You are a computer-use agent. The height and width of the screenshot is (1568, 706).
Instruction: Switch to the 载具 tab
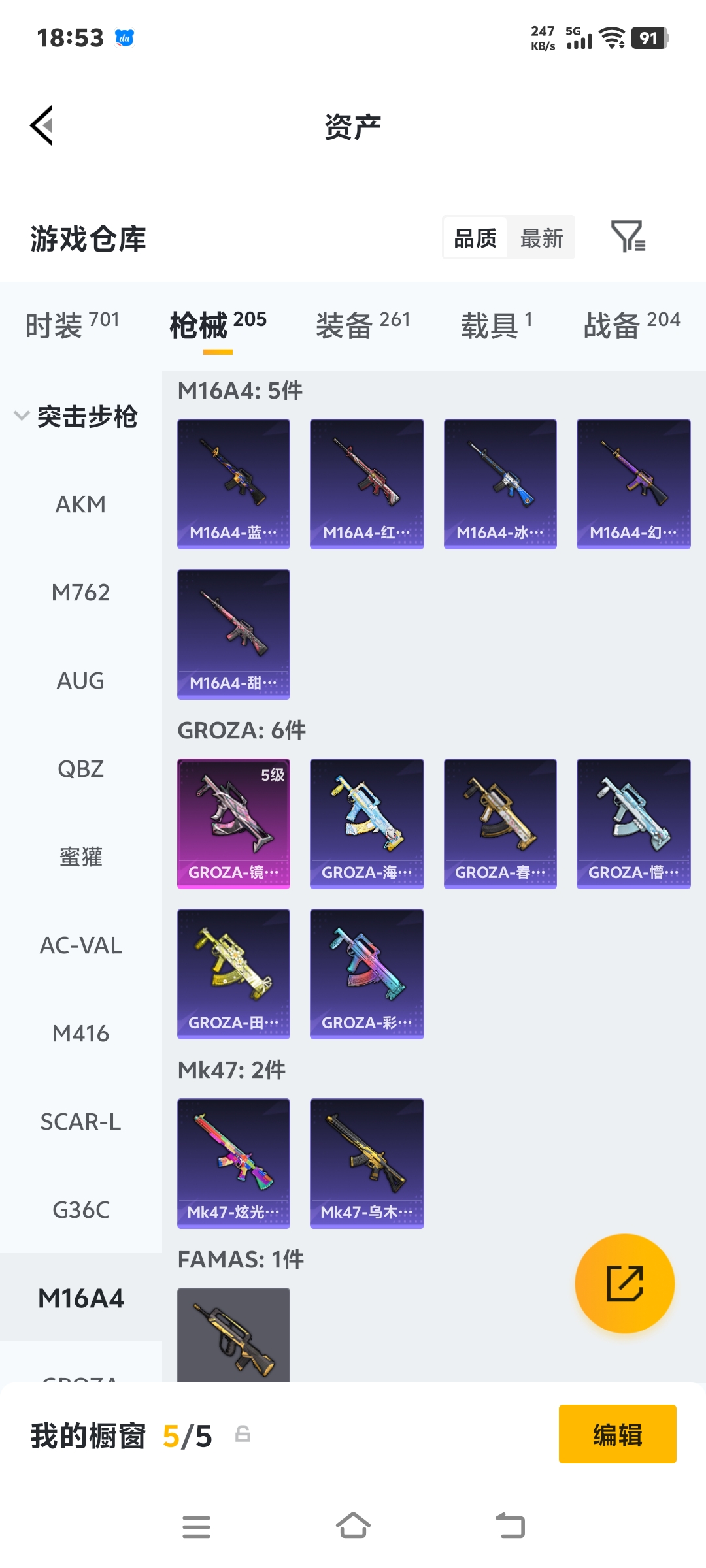(x=497, y=324)
